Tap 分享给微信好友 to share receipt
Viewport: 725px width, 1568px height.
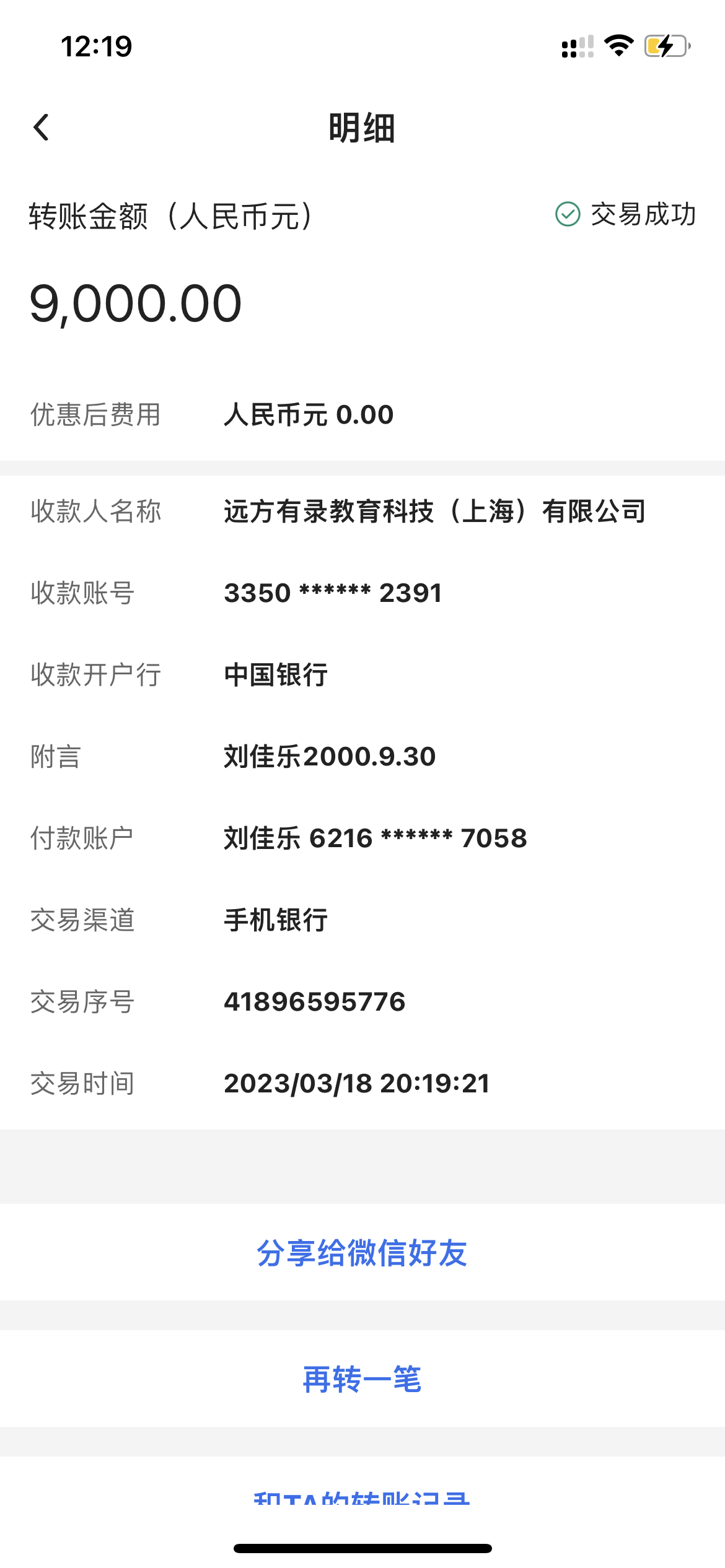(x=362, y=1253)
